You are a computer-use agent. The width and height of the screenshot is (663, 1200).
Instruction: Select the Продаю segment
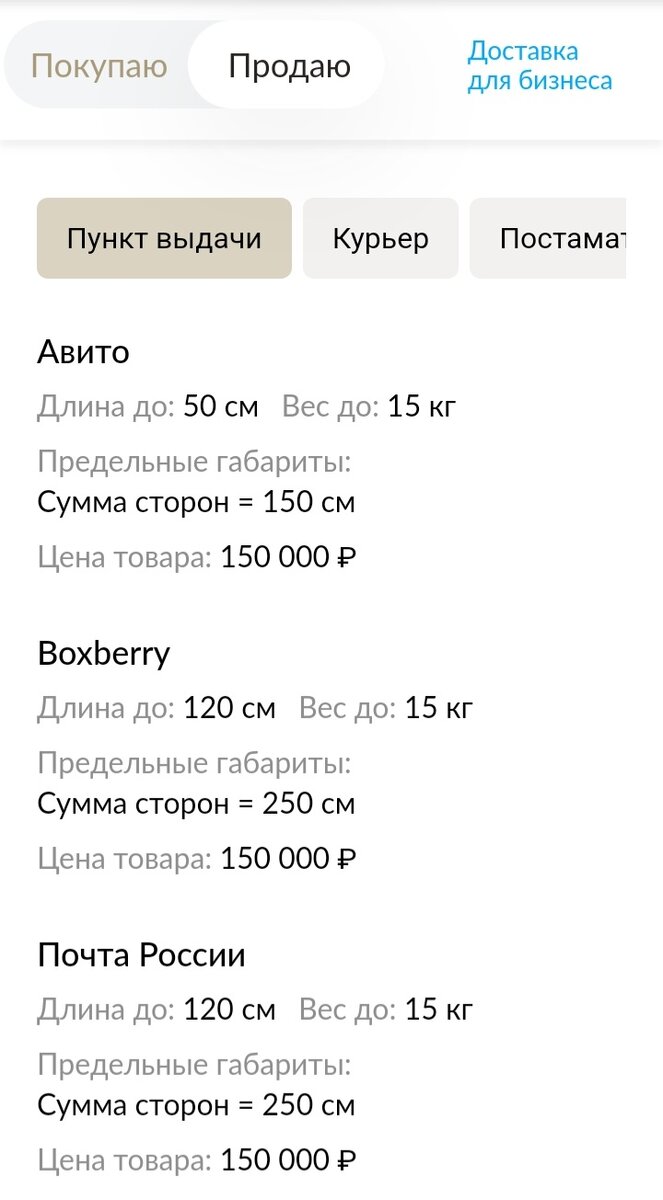(x=289, y=66)
